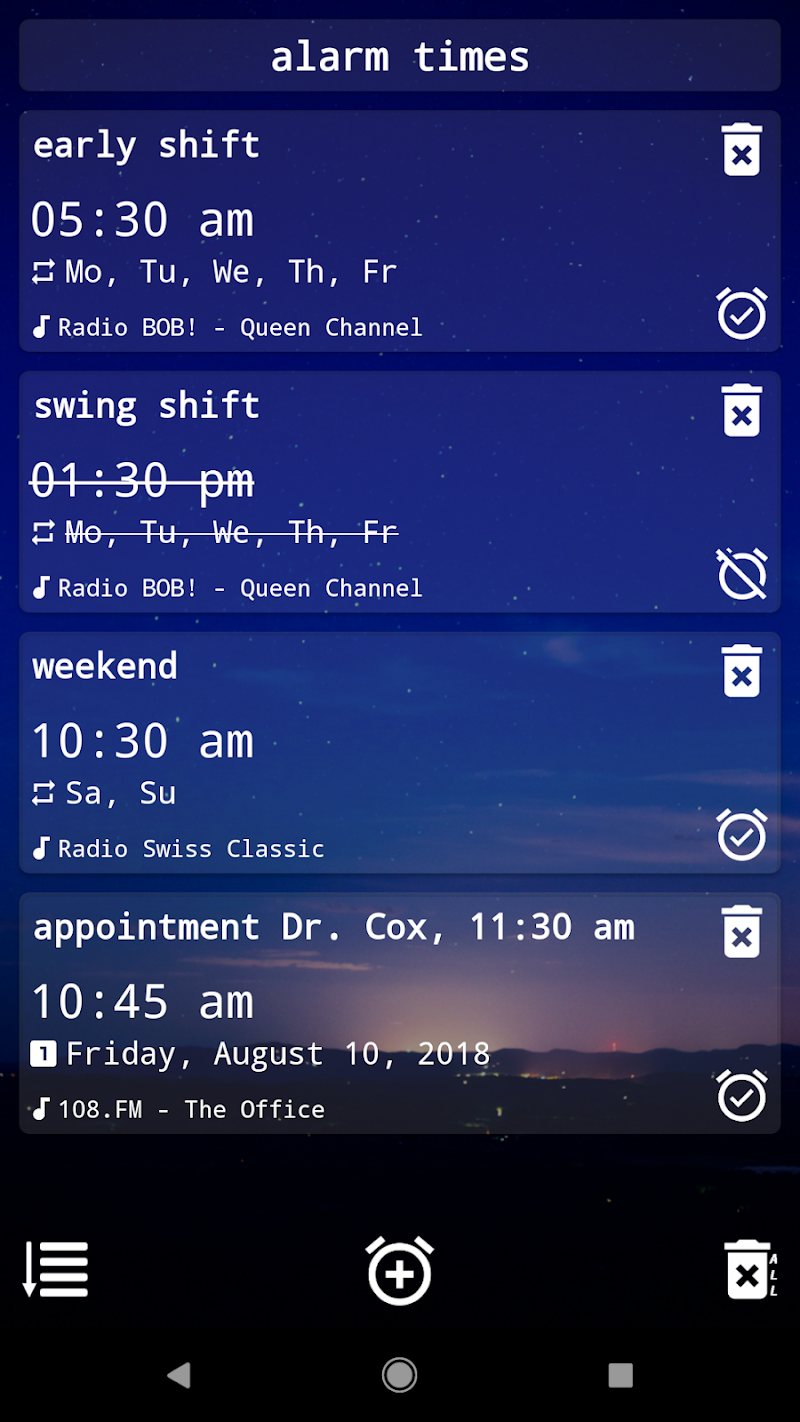Go back with the system back button
This screenshot has height=1422, width=800.
(179, 1376)
